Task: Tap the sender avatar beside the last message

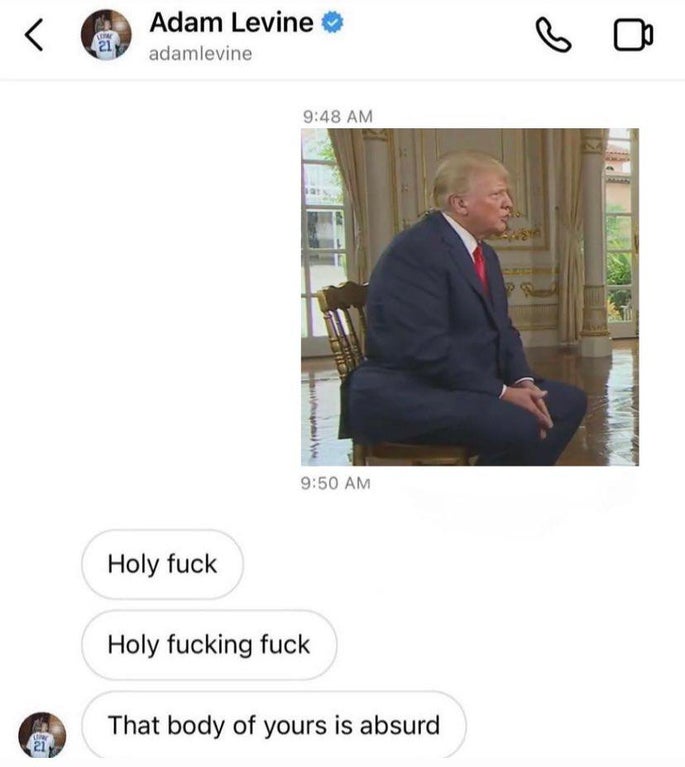Action: point(42,735)
